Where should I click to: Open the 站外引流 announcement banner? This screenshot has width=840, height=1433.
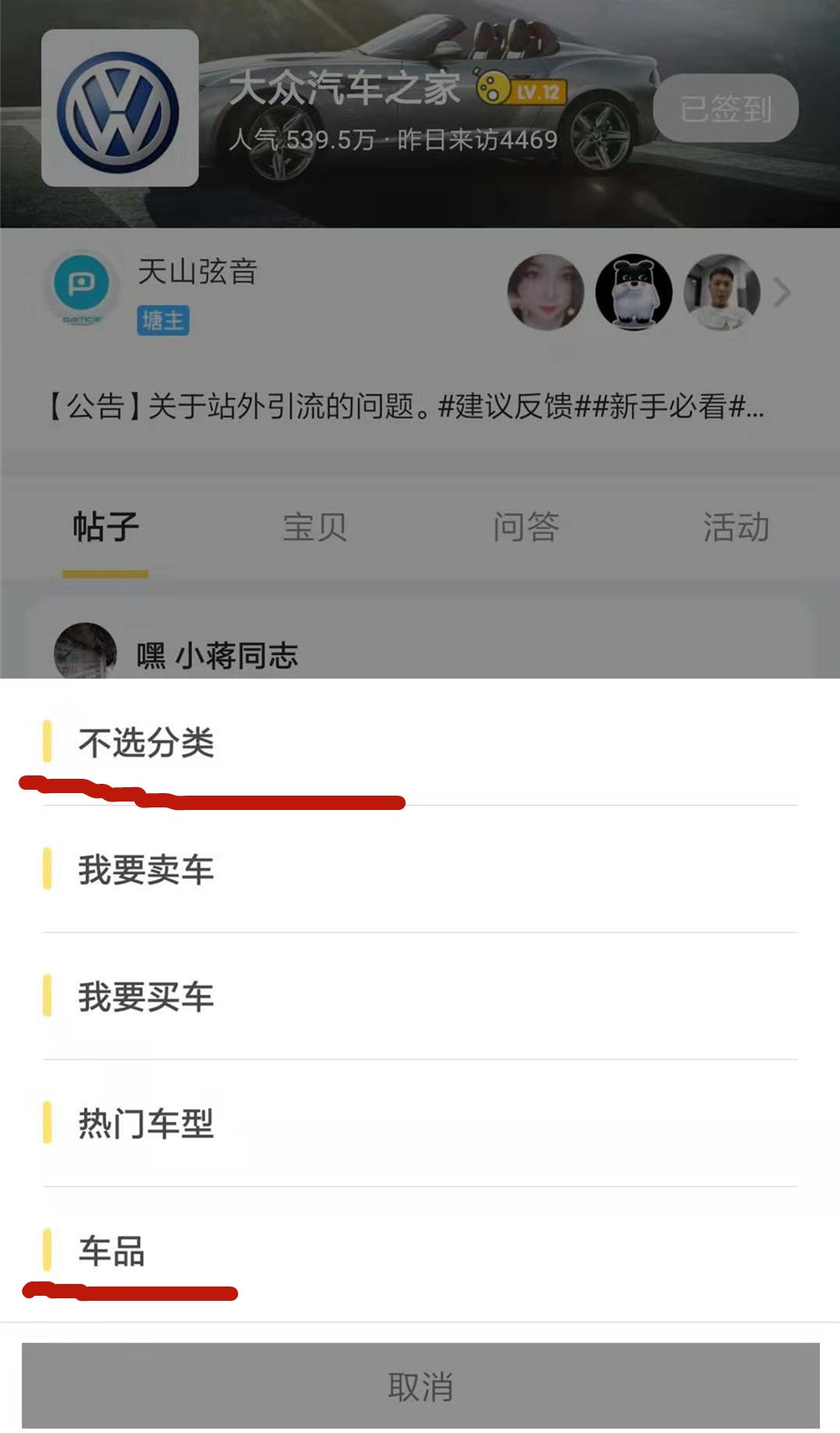[404, 407]
